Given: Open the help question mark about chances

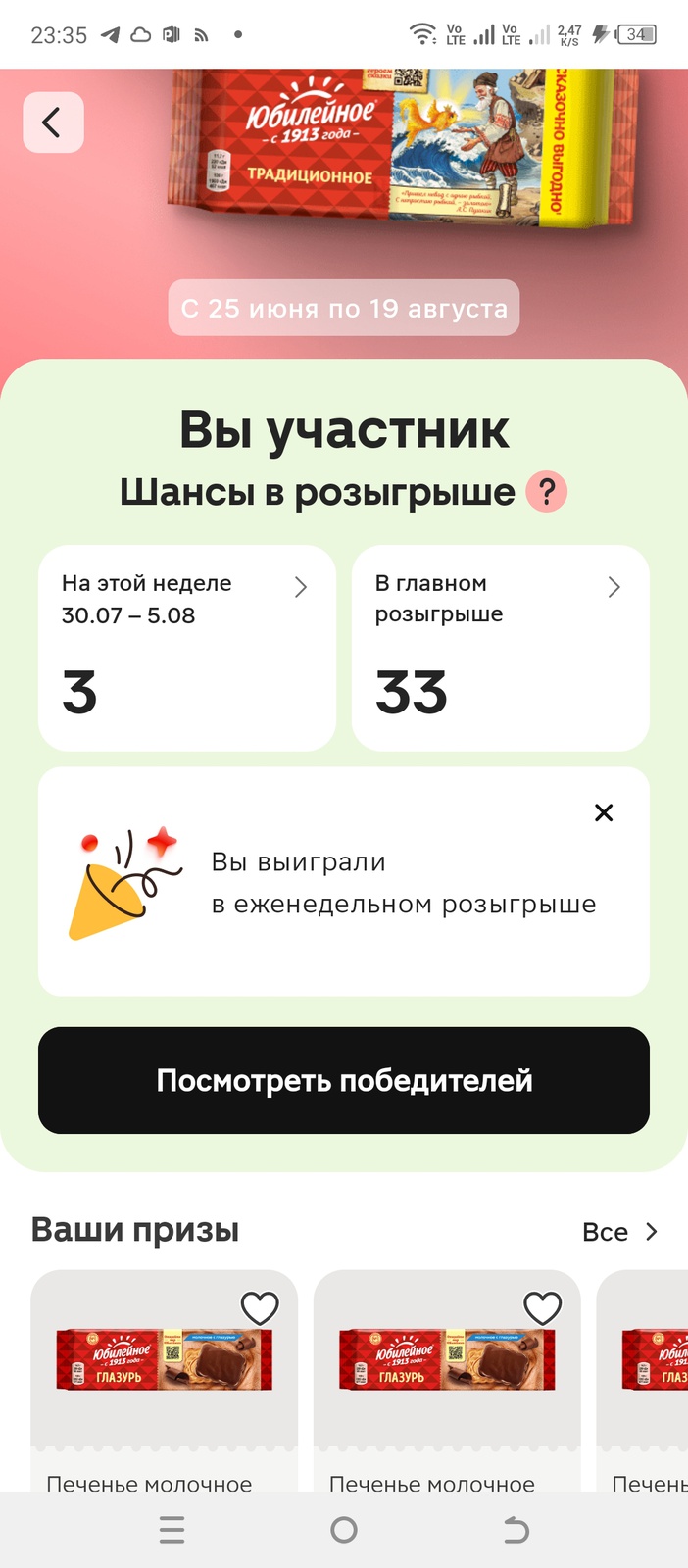Looking at the screenshot, I should pos(547,492).
